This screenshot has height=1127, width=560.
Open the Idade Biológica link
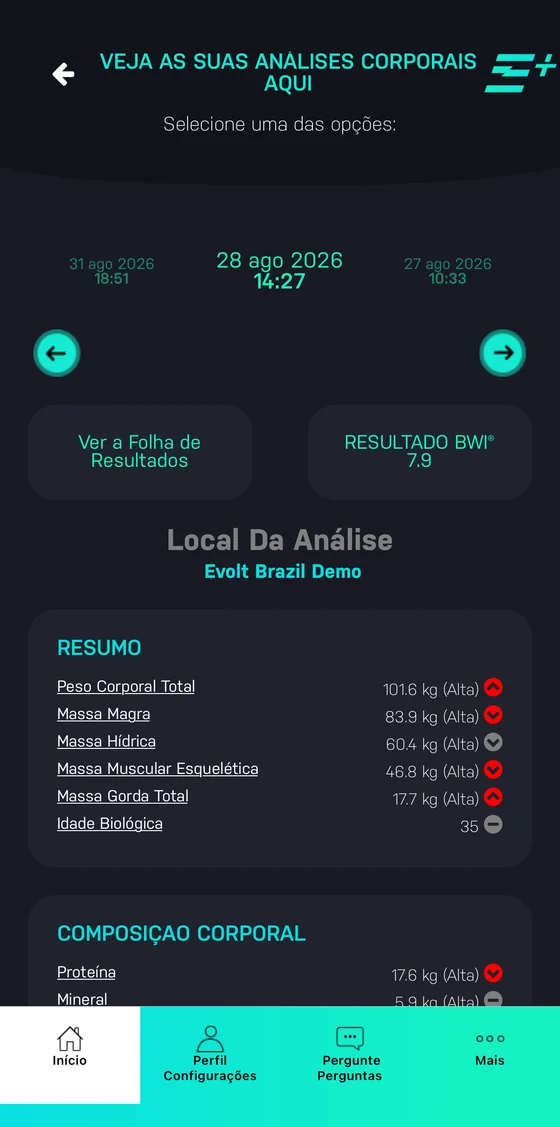tap(110, 823)
